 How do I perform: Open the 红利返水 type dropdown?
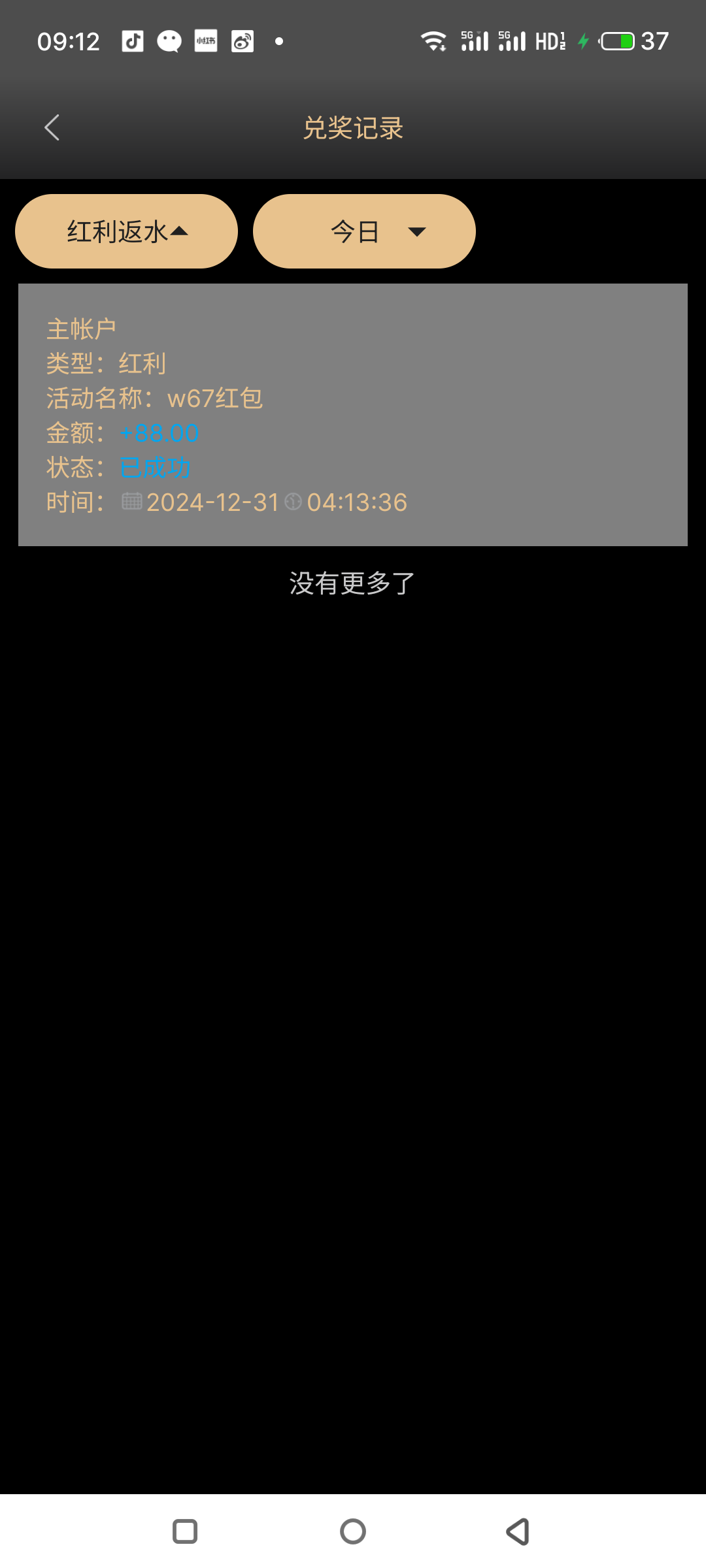pyautogui.click(x=126, y=231)
